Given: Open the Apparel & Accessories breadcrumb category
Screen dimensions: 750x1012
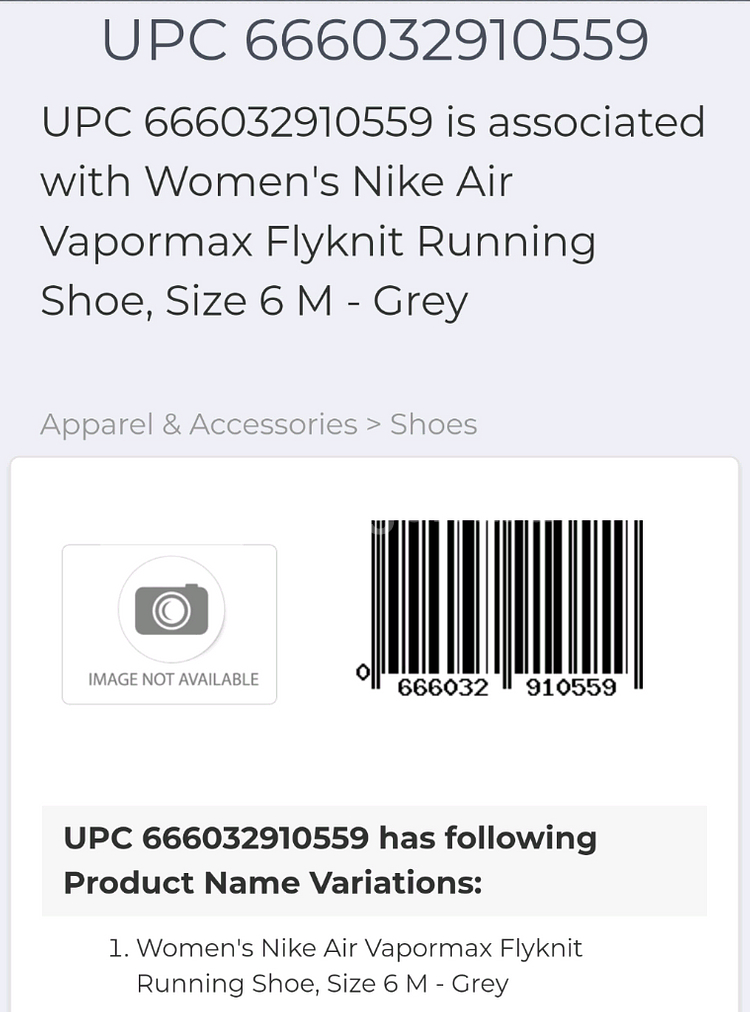Looking at the screenshot, I should pyautogui.click(x=198, y=425).
